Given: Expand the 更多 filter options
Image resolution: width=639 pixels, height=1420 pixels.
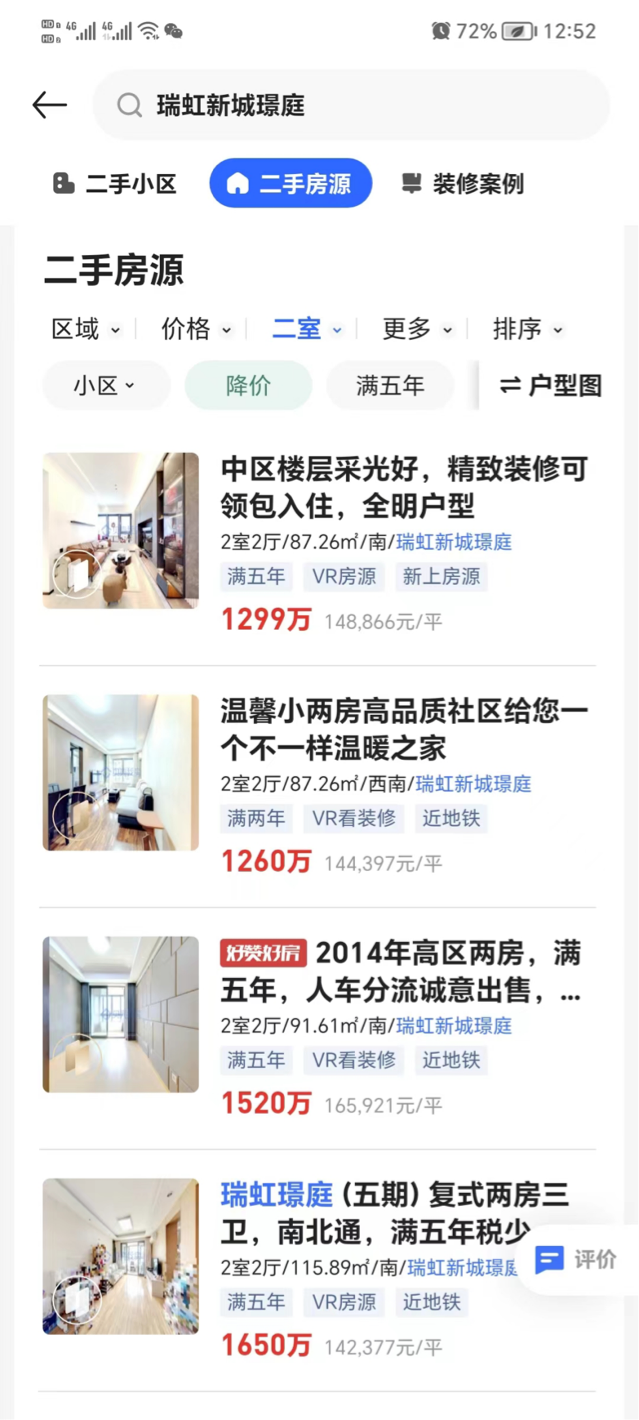Looking at the screenshot, I should click(x=417, y=329).
